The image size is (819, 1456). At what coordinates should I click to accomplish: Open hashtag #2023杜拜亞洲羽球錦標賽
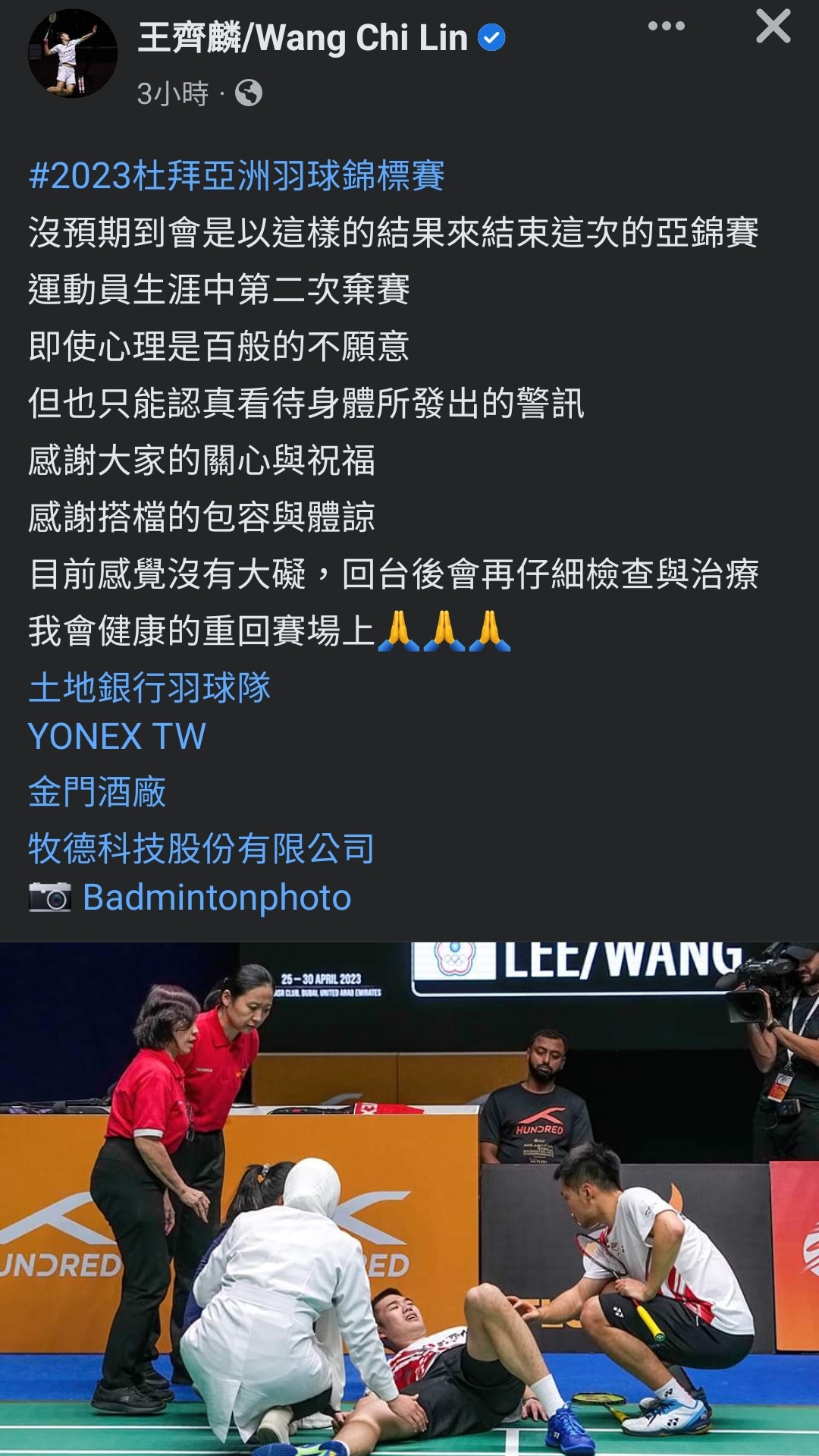[x=237, y=176]
